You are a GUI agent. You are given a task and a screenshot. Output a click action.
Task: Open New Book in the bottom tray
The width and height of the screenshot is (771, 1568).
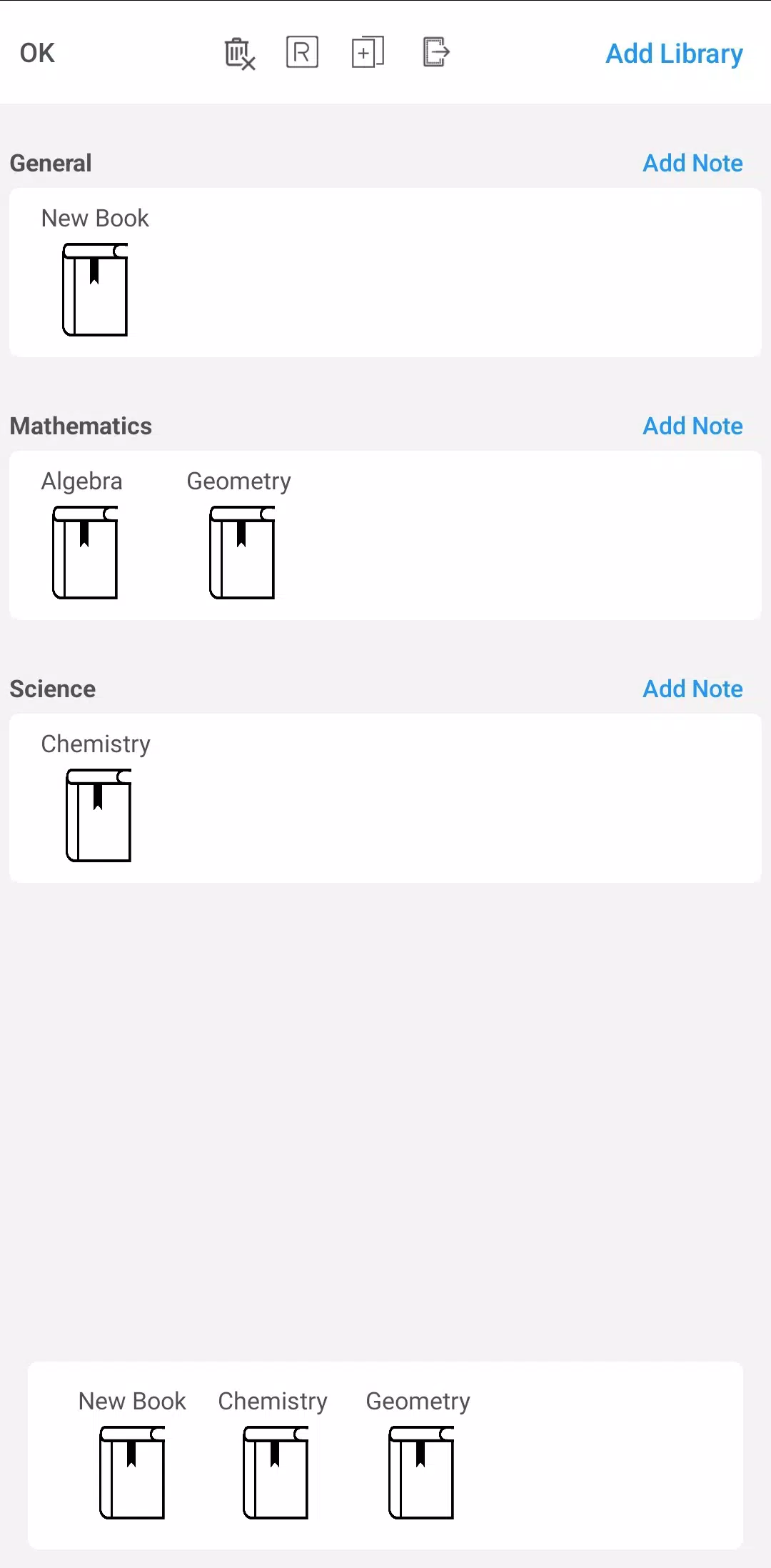tap(132, 1454)
